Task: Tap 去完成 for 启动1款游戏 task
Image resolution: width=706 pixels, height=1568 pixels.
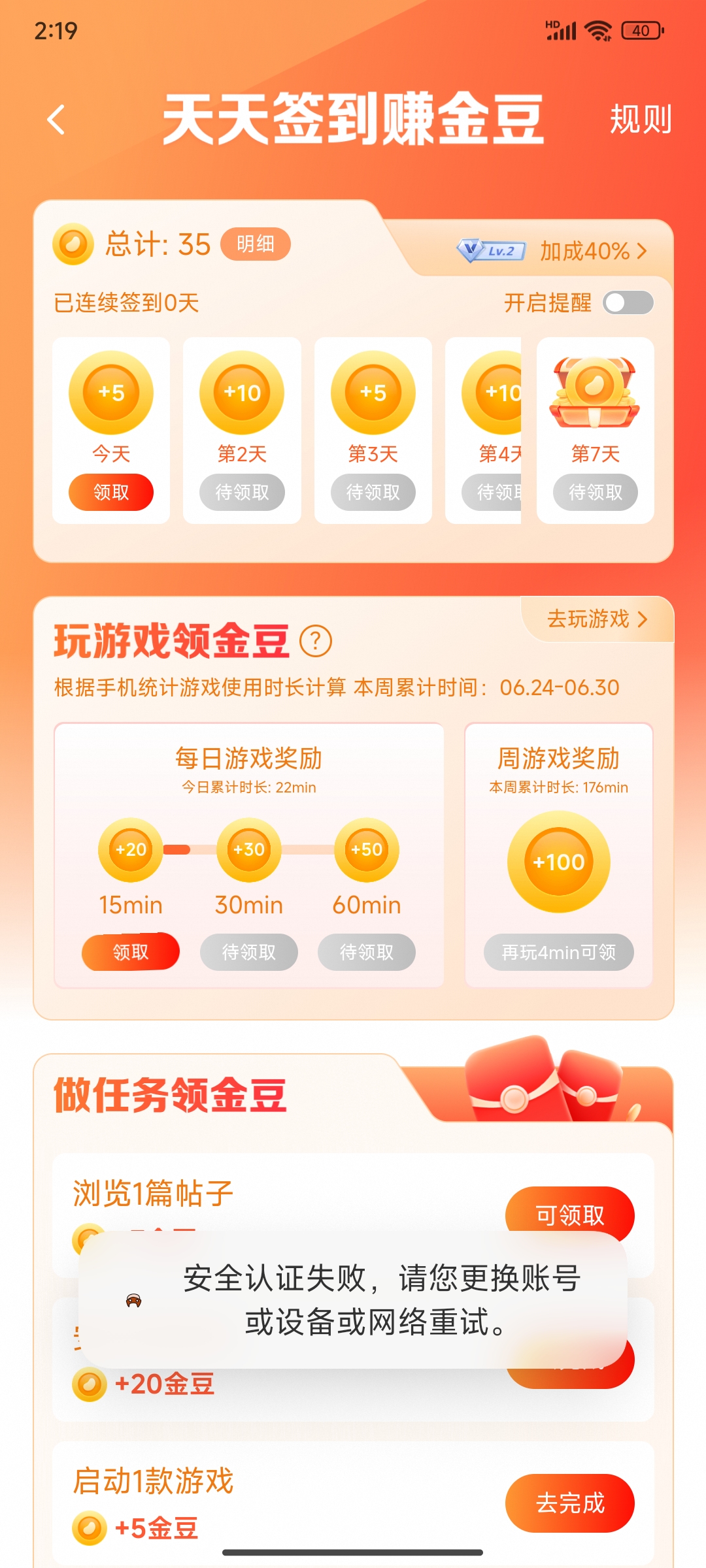Action: coord(569,1503)
